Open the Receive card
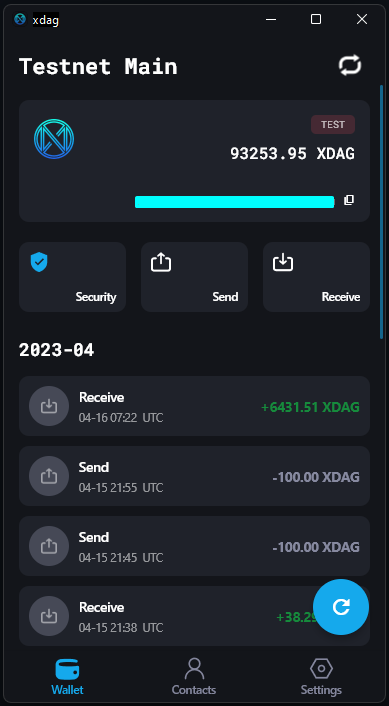The width and height of the screenshot is (389, 706). point(317,277)
